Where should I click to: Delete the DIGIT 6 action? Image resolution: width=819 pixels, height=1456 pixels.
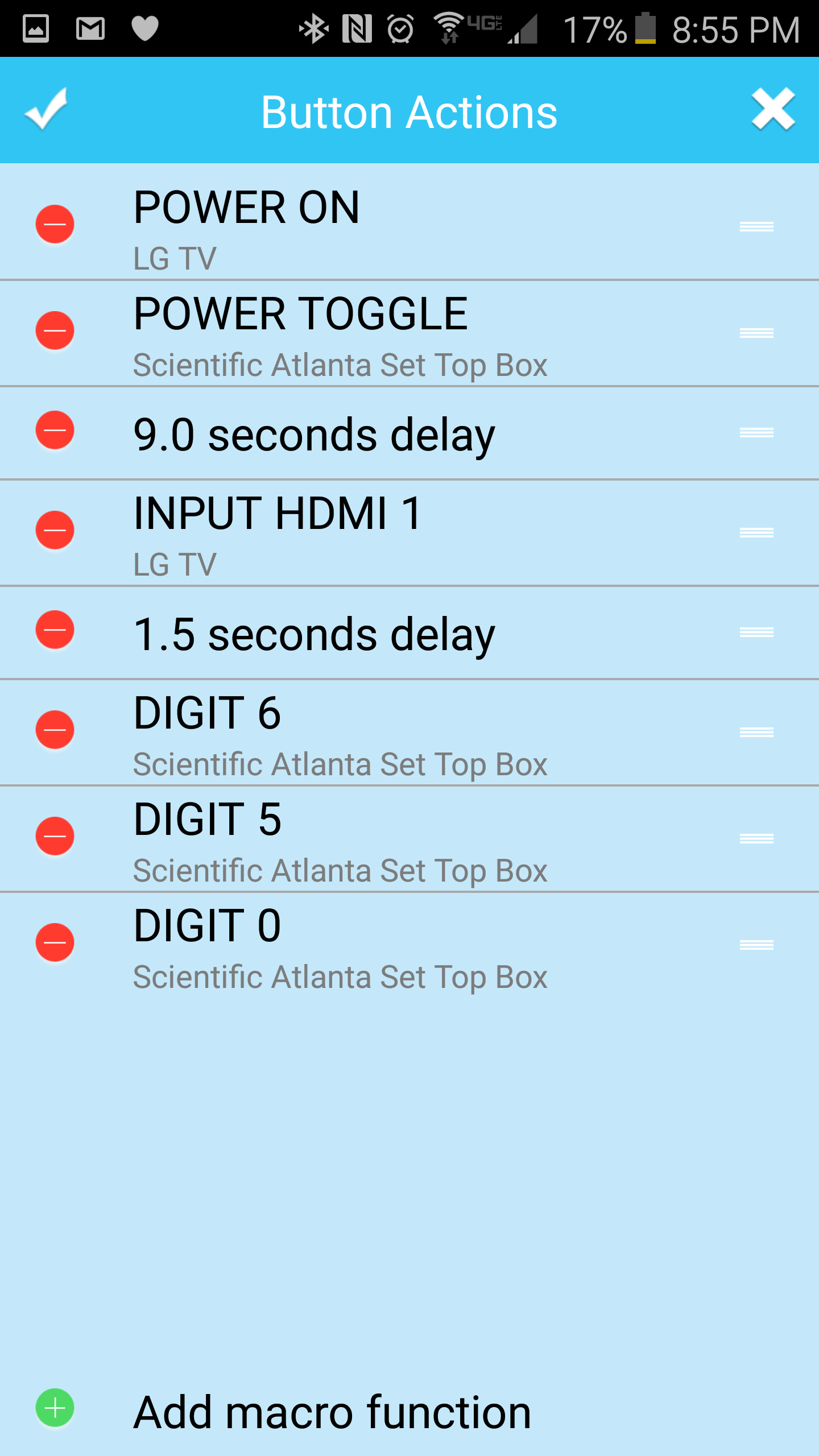pos(55,730)
